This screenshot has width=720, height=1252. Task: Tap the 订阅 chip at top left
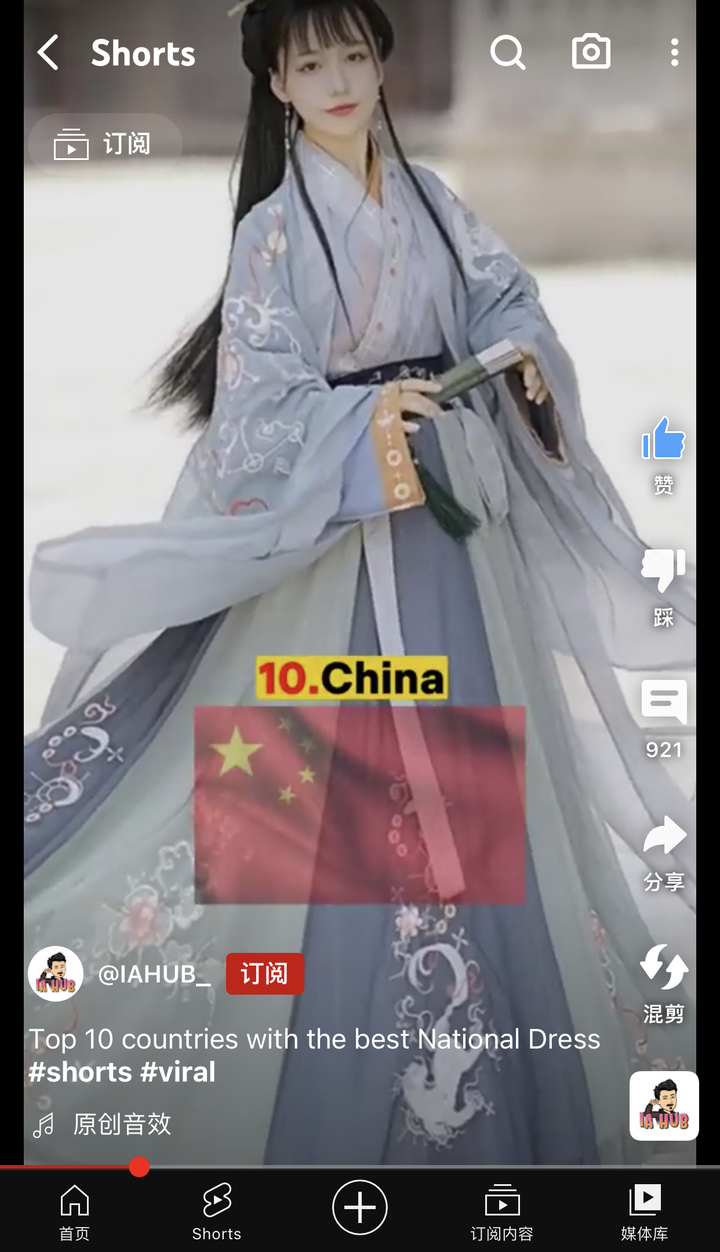tap(105, 144)
